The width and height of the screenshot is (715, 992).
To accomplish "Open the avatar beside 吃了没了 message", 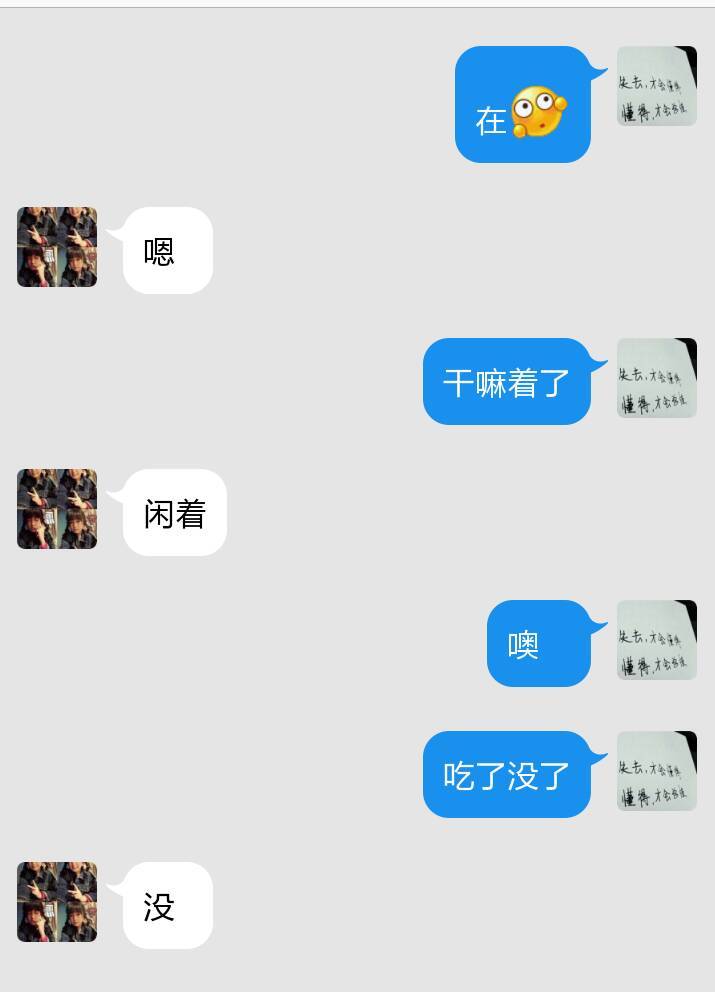I will pyautogui.click(x=656, y=771).
